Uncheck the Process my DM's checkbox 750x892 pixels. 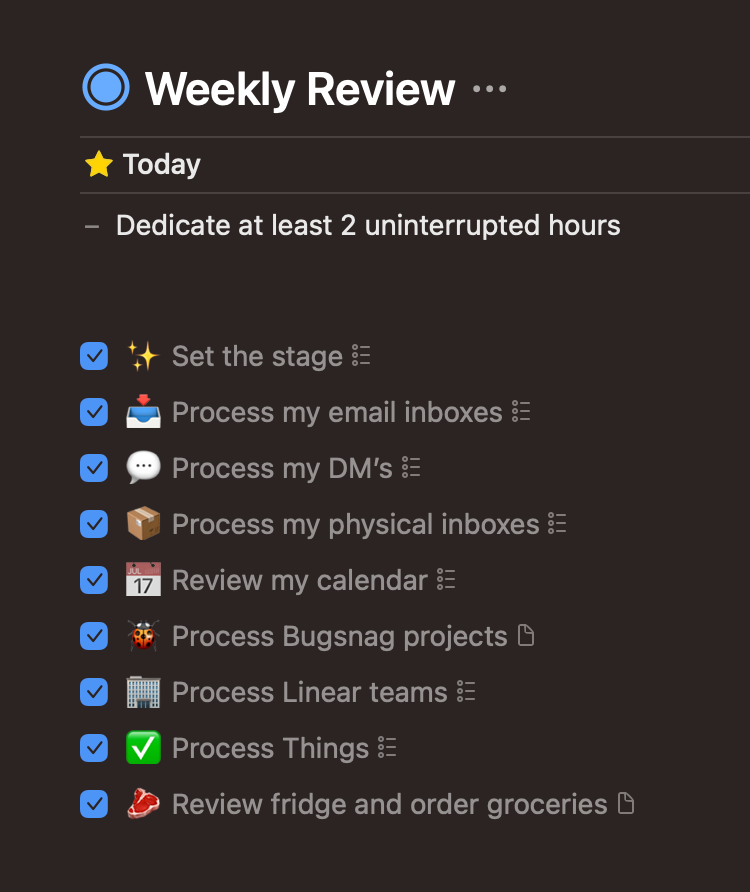click(94, 468)
